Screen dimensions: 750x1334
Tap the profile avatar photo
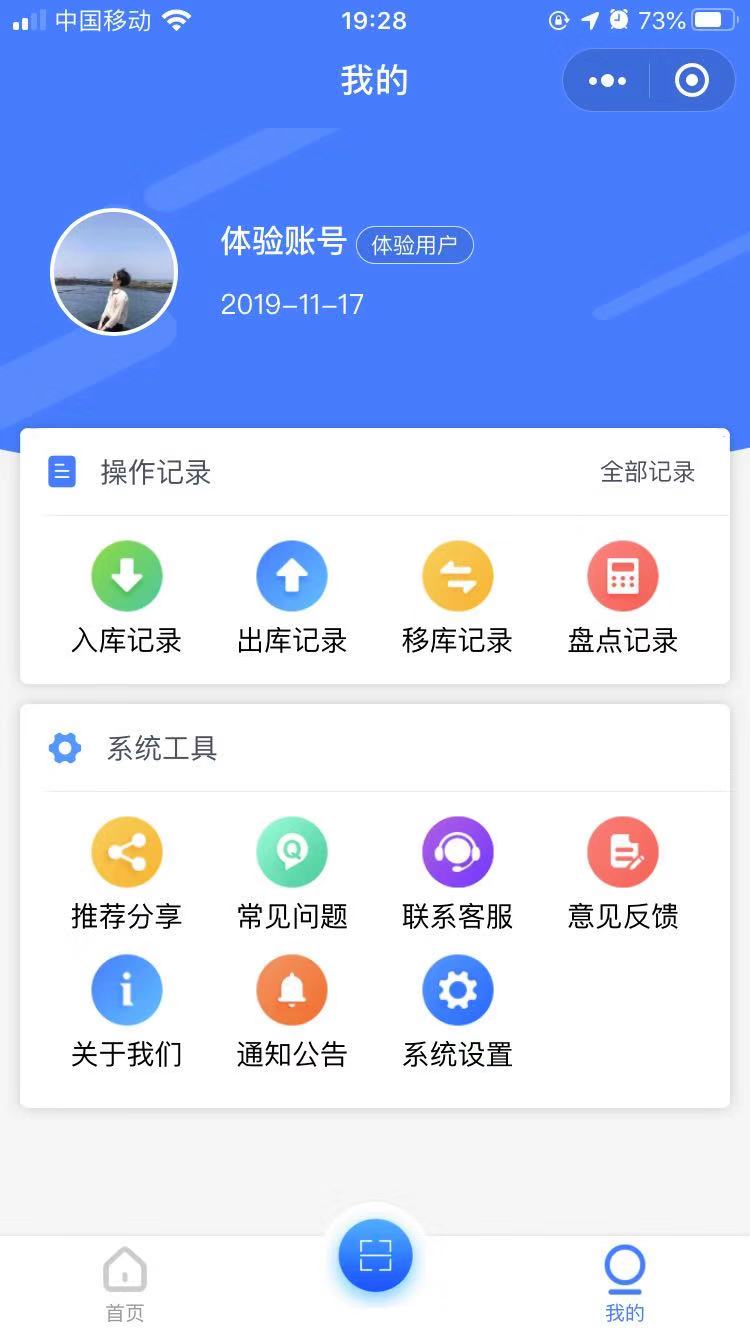(114, 272)
